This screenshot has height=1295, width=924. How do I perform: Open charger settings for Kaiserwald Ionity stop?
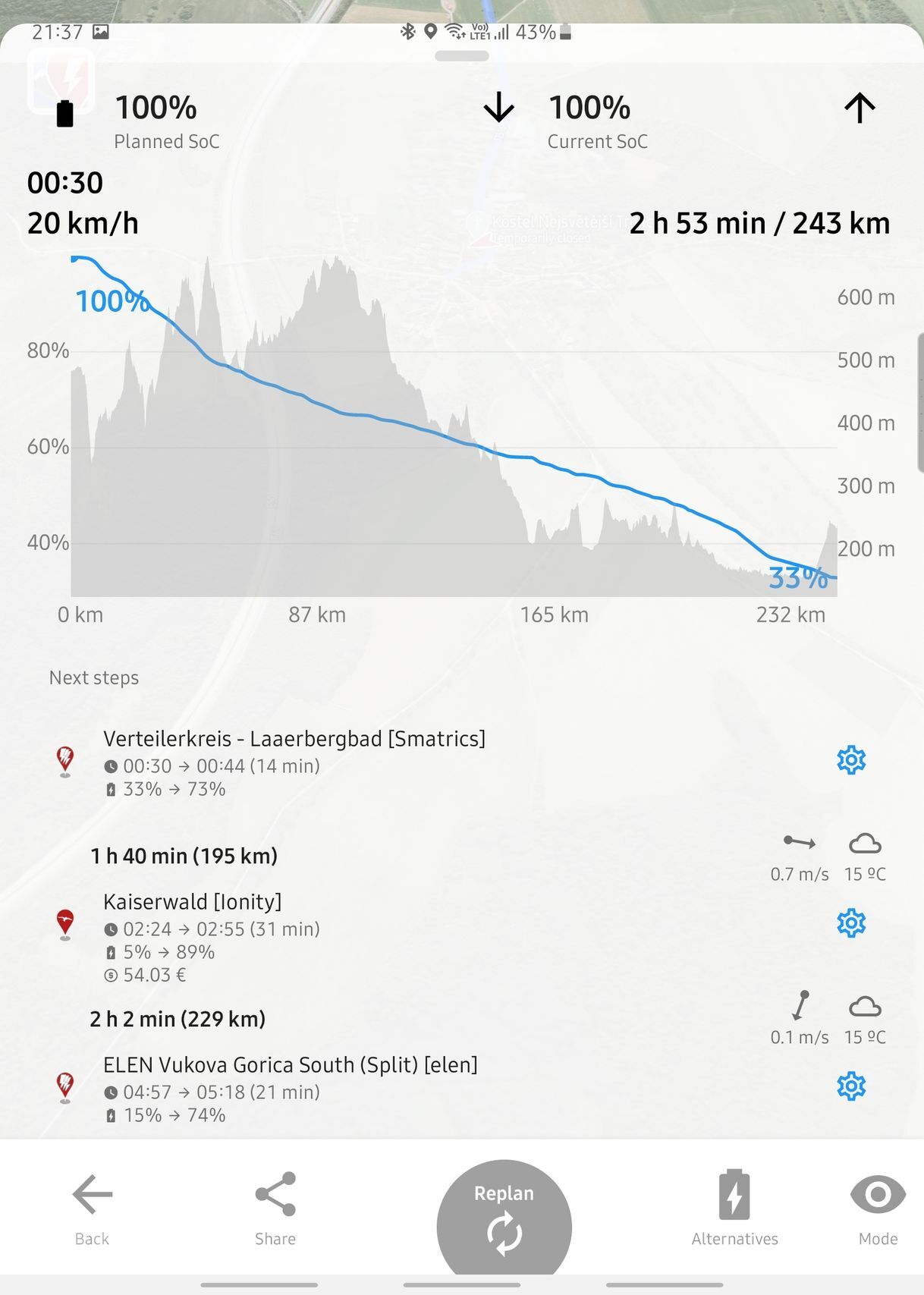(851, 923)
